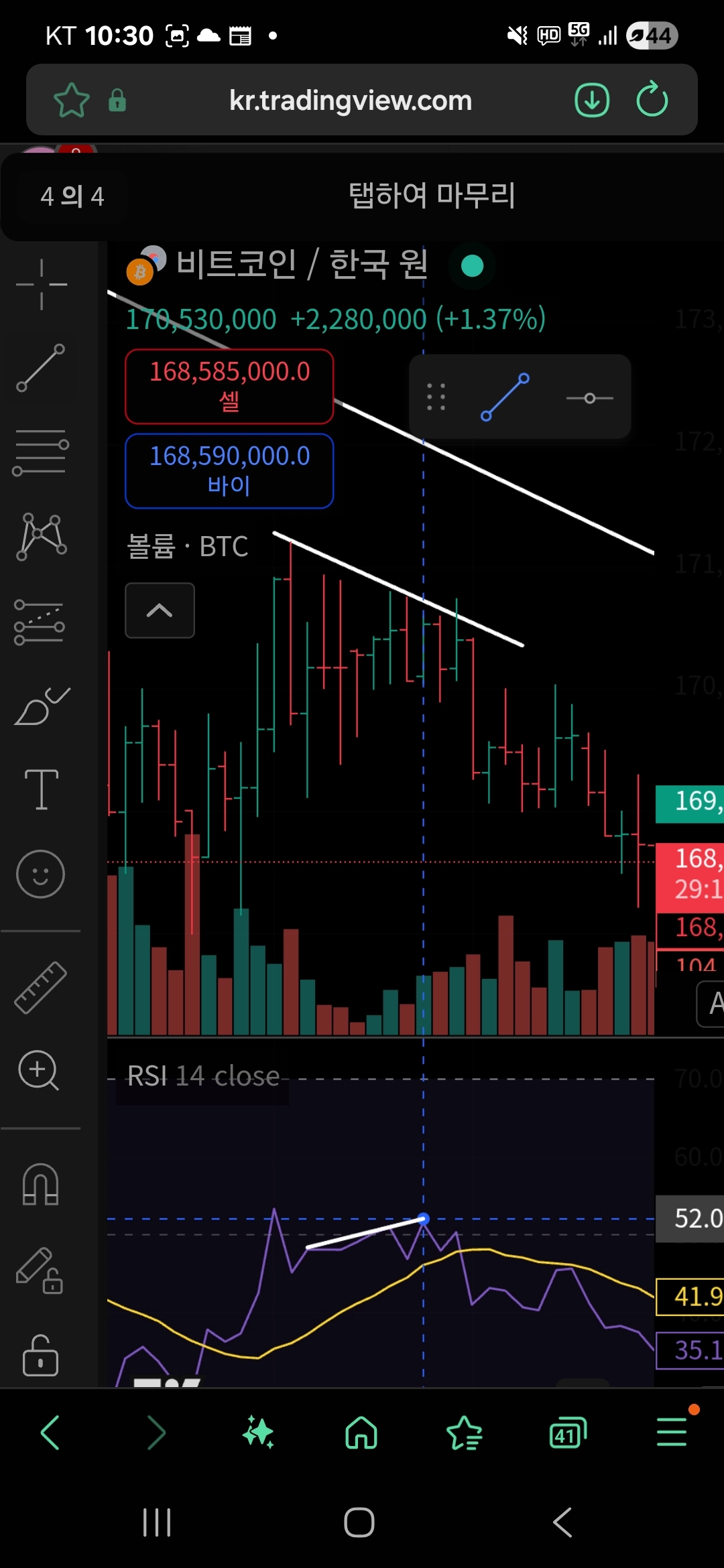Open the line style option in floating toolbar

589,398
